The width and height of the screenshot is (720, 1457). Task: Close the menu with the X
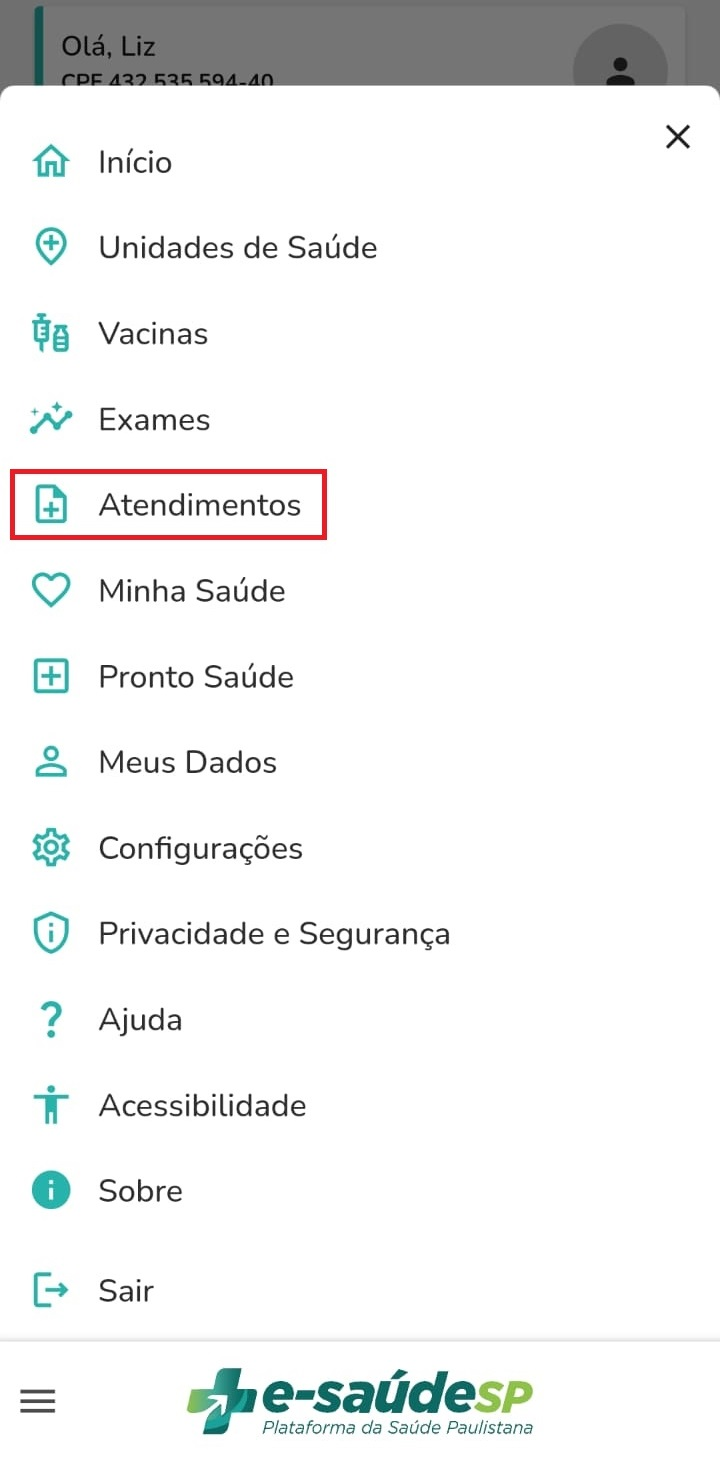pos(677,137)
